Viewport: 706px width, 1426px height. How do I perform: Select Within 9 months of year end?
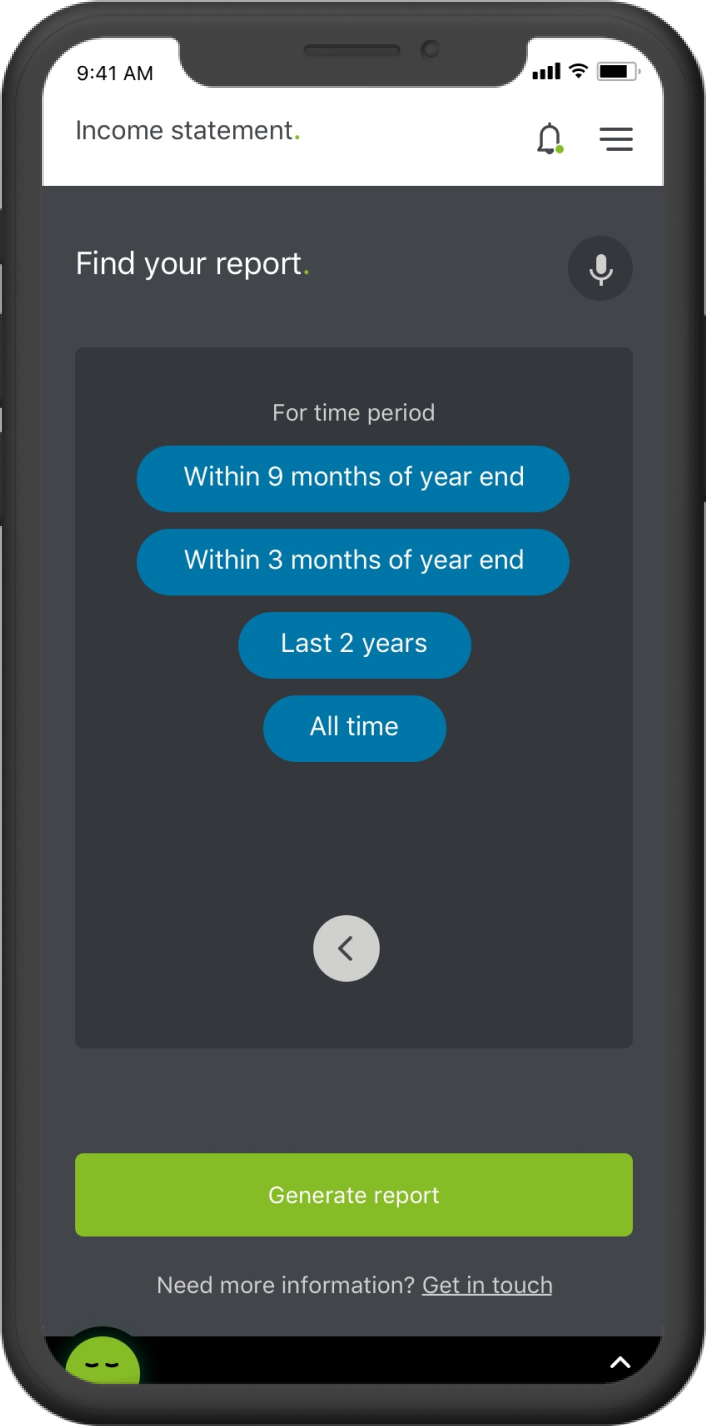353,478
